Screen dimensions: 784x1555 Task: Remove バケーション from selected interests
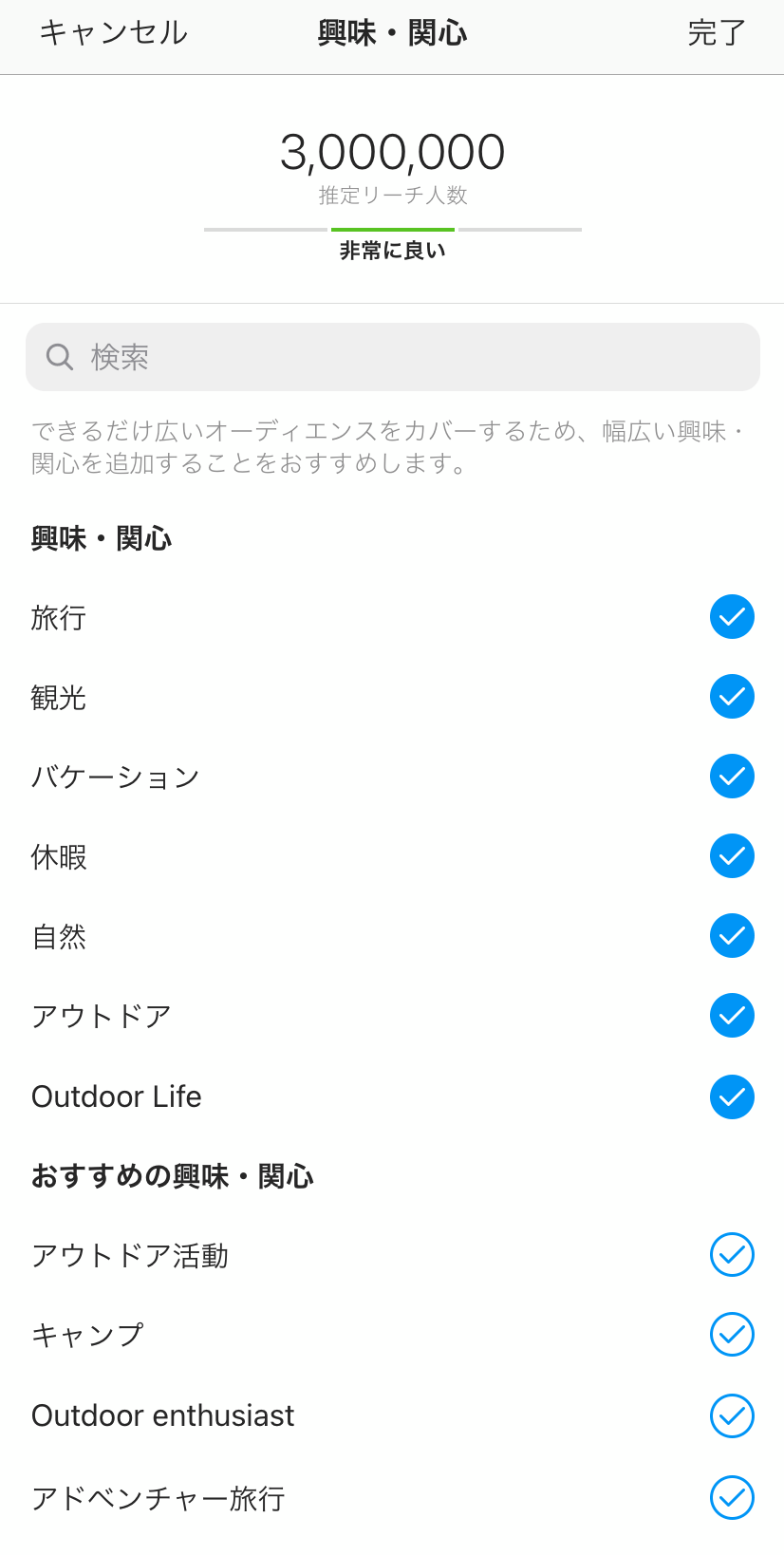[732, 777]
